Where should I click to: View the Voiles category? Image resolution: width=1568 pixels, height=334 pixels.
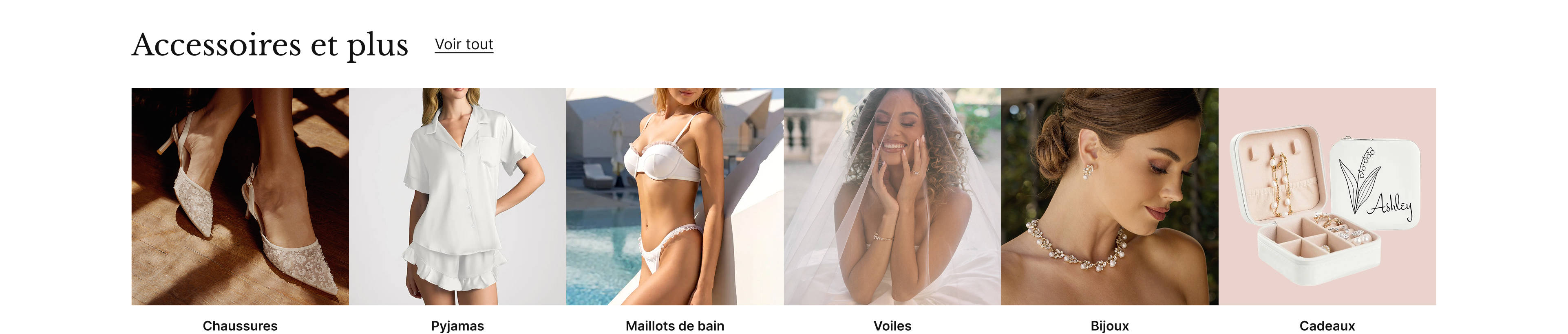pos(892,196)
